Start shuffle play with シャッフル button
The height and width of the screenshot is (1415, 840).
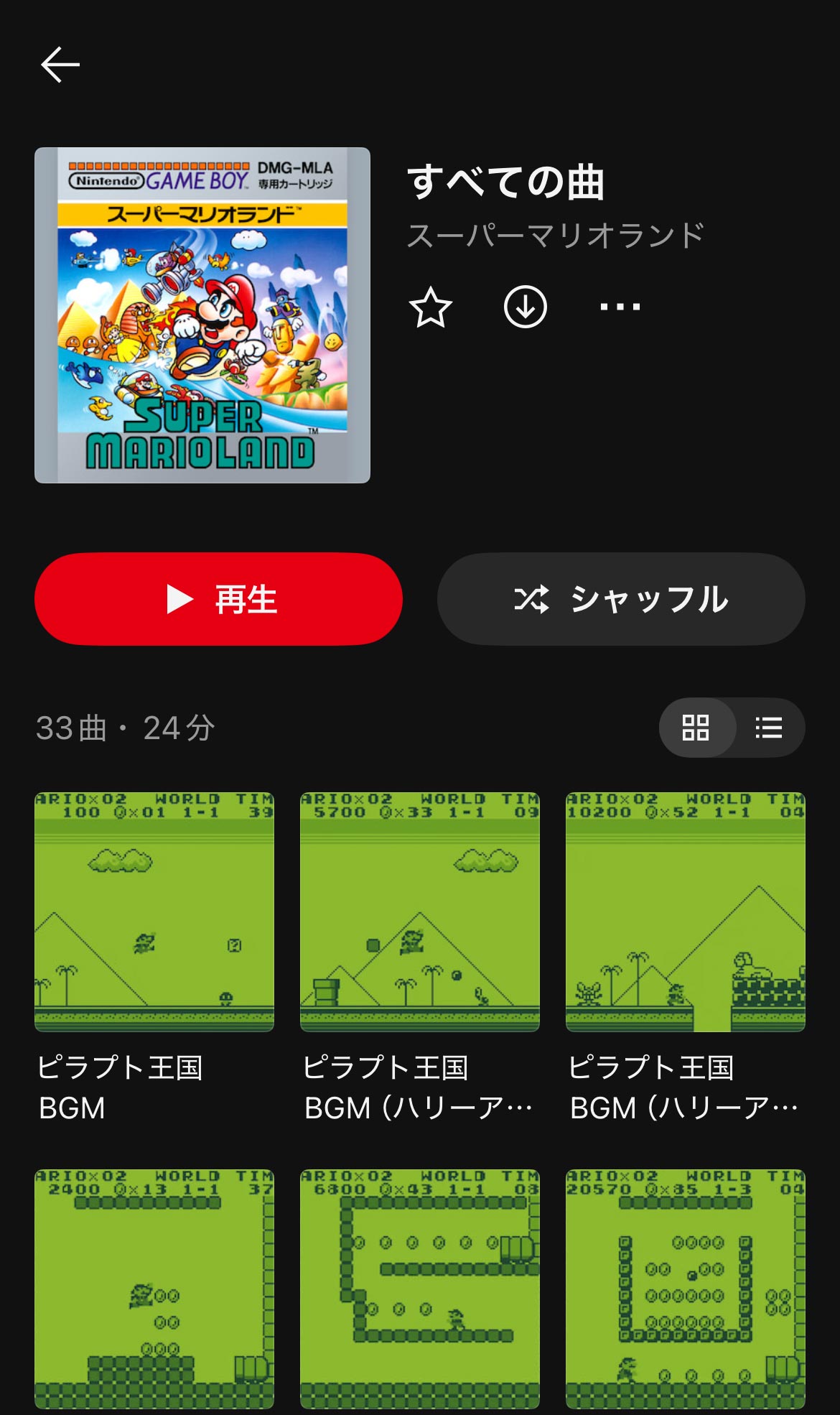tap(621, 599)
